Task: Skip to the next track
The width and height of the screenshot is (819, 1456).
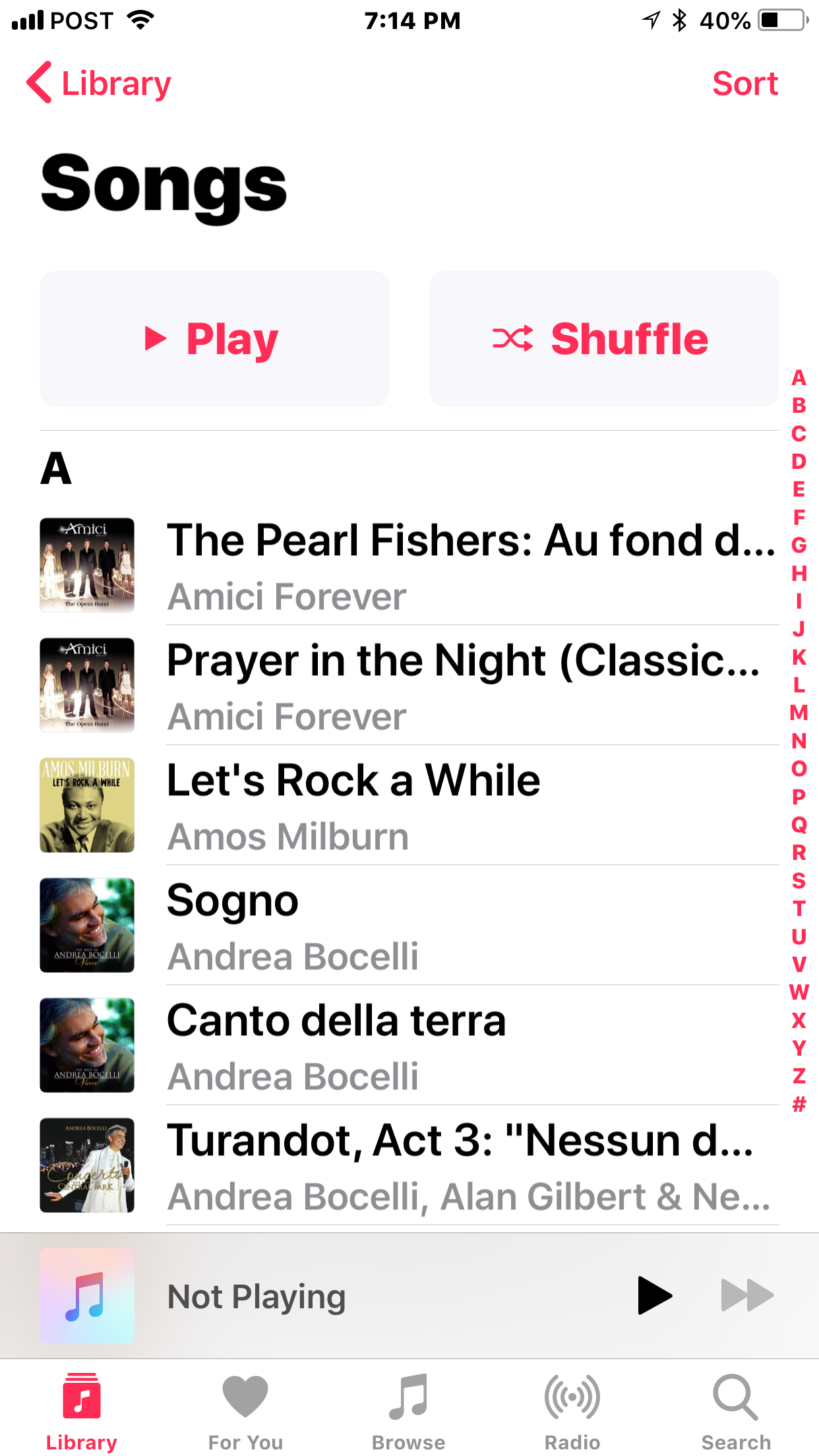Action: pyautogui.click(x=747, y=1296)
